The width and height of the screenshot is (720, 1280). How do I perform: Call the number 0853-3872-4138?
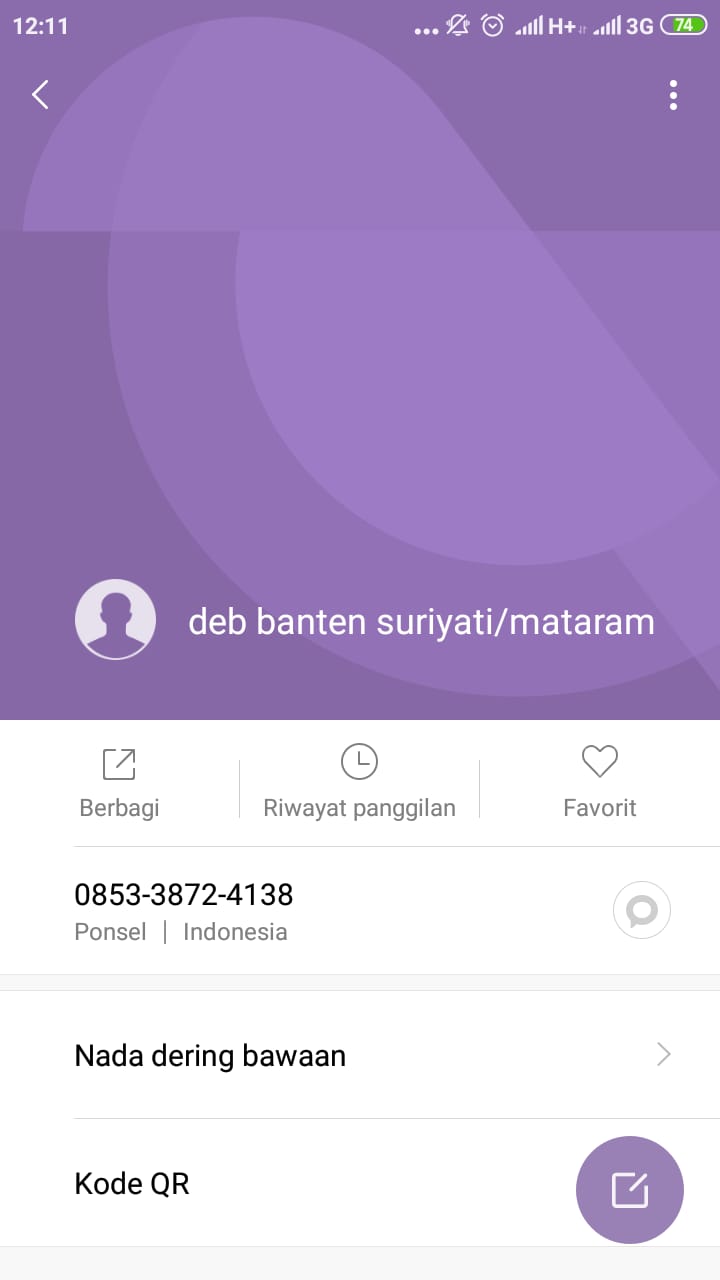(183, 895)
